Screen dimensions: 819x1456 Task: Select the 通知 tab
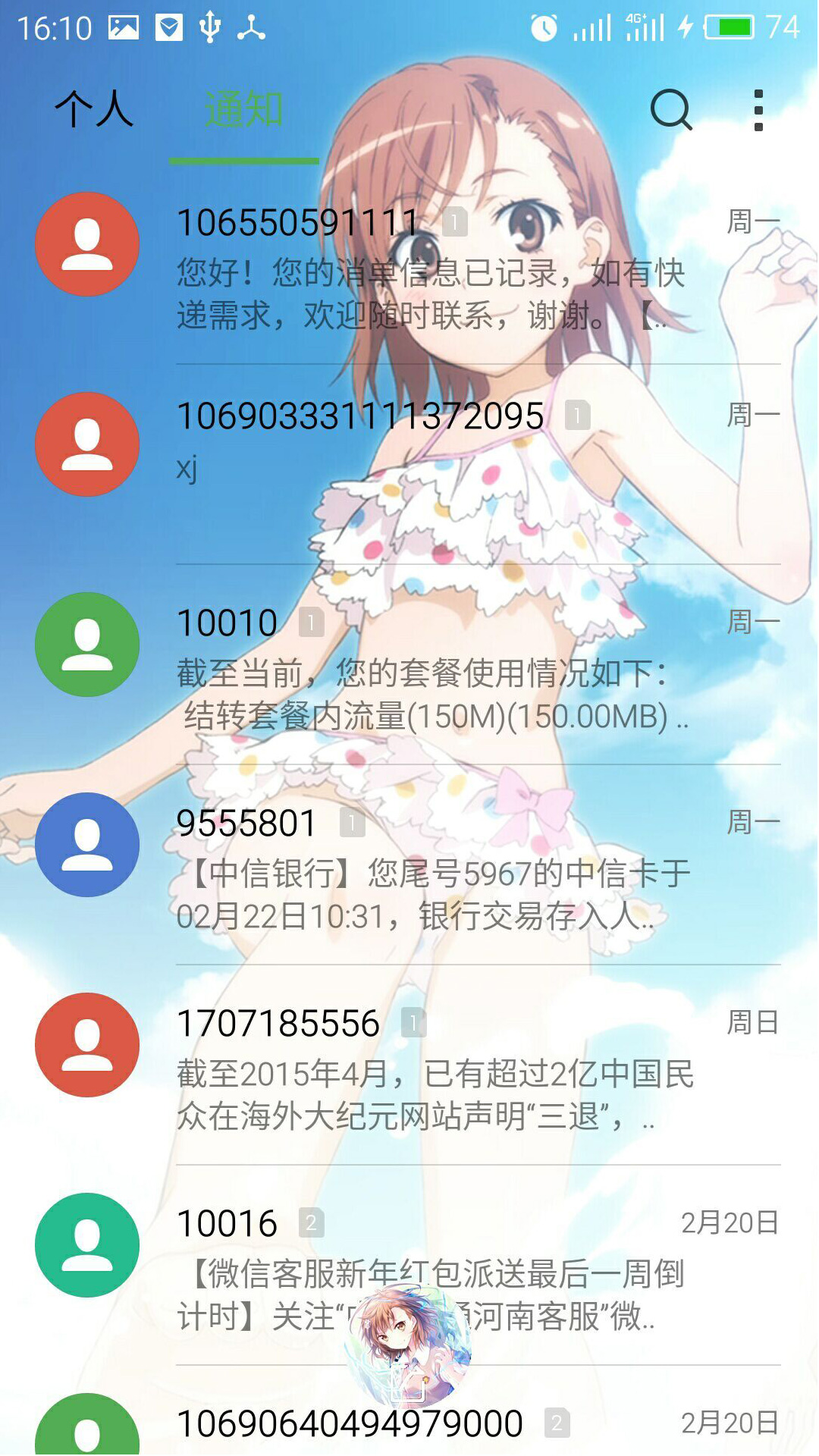tap(243, 110)
